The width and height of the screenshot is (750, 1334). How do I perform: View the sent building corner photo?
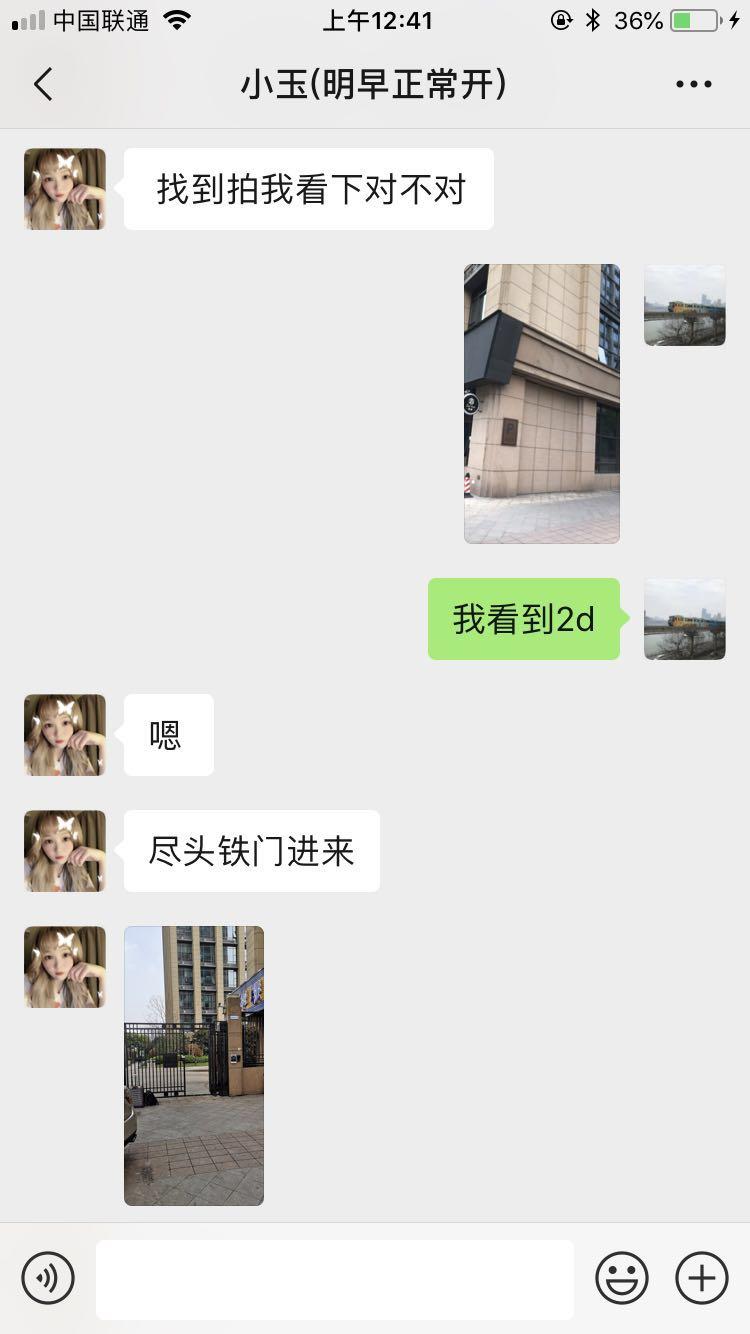(x=542, y=404)
